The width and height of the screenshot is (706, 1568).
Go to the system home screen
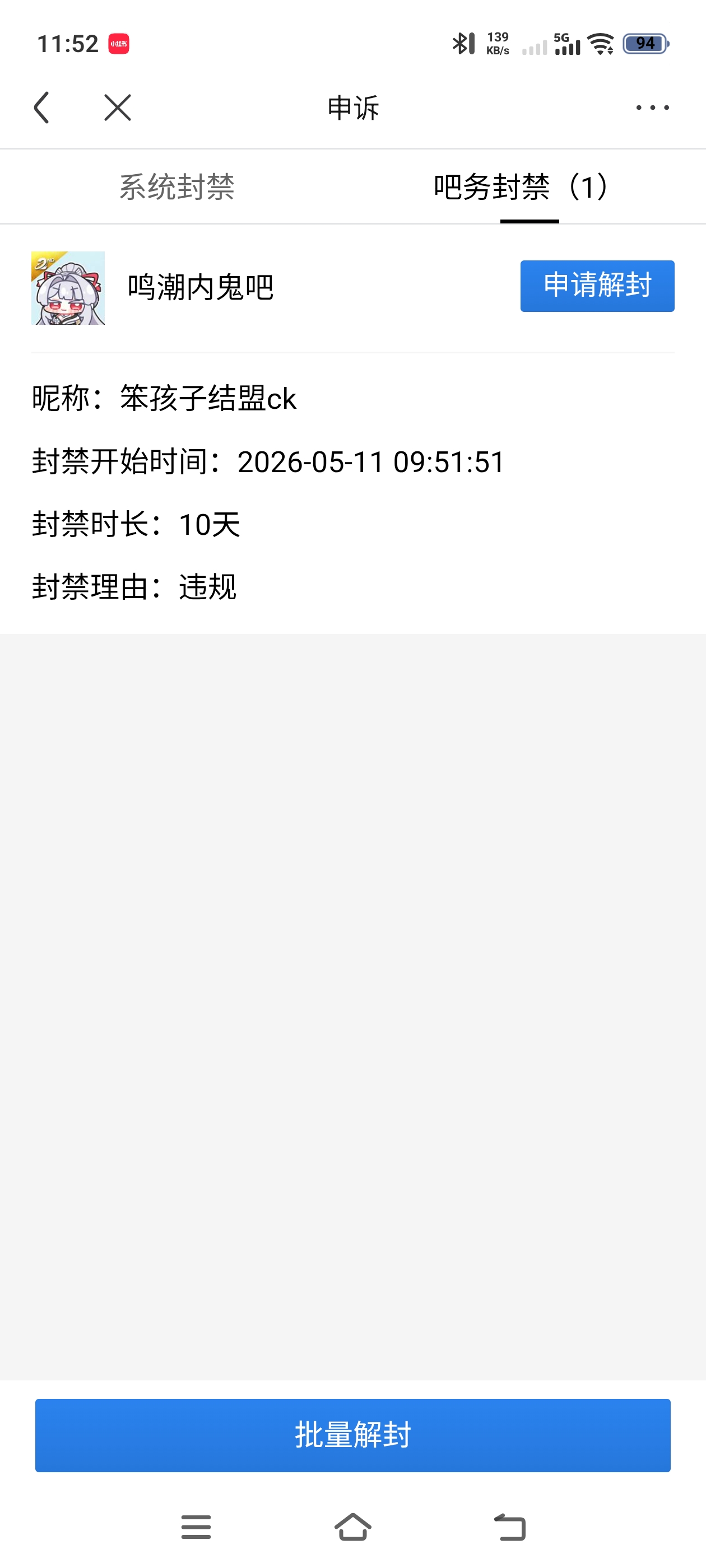point(352,1526)
